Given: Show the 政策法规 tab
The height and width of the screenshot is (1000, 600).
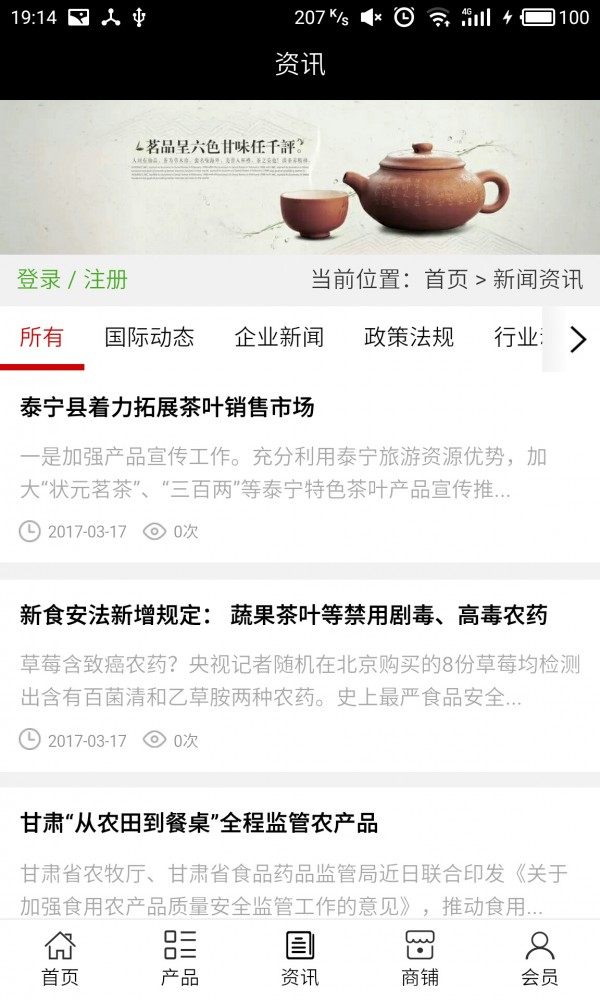Looking at the screenshot, I should pos(409,337).
